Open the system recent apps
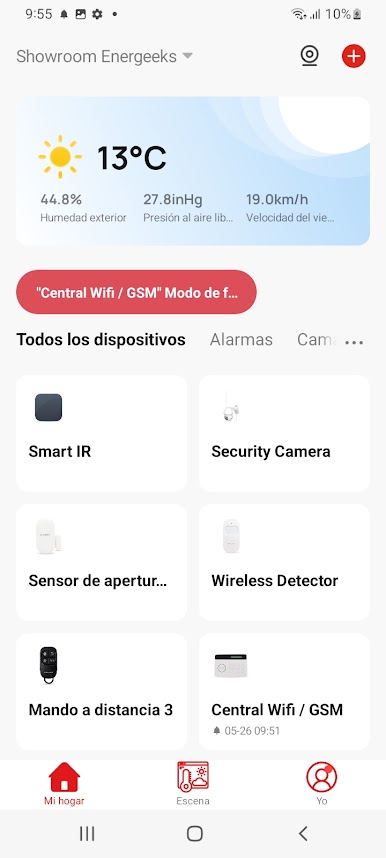Viewport: 386px width, 858px height. [x=87, y=833]
